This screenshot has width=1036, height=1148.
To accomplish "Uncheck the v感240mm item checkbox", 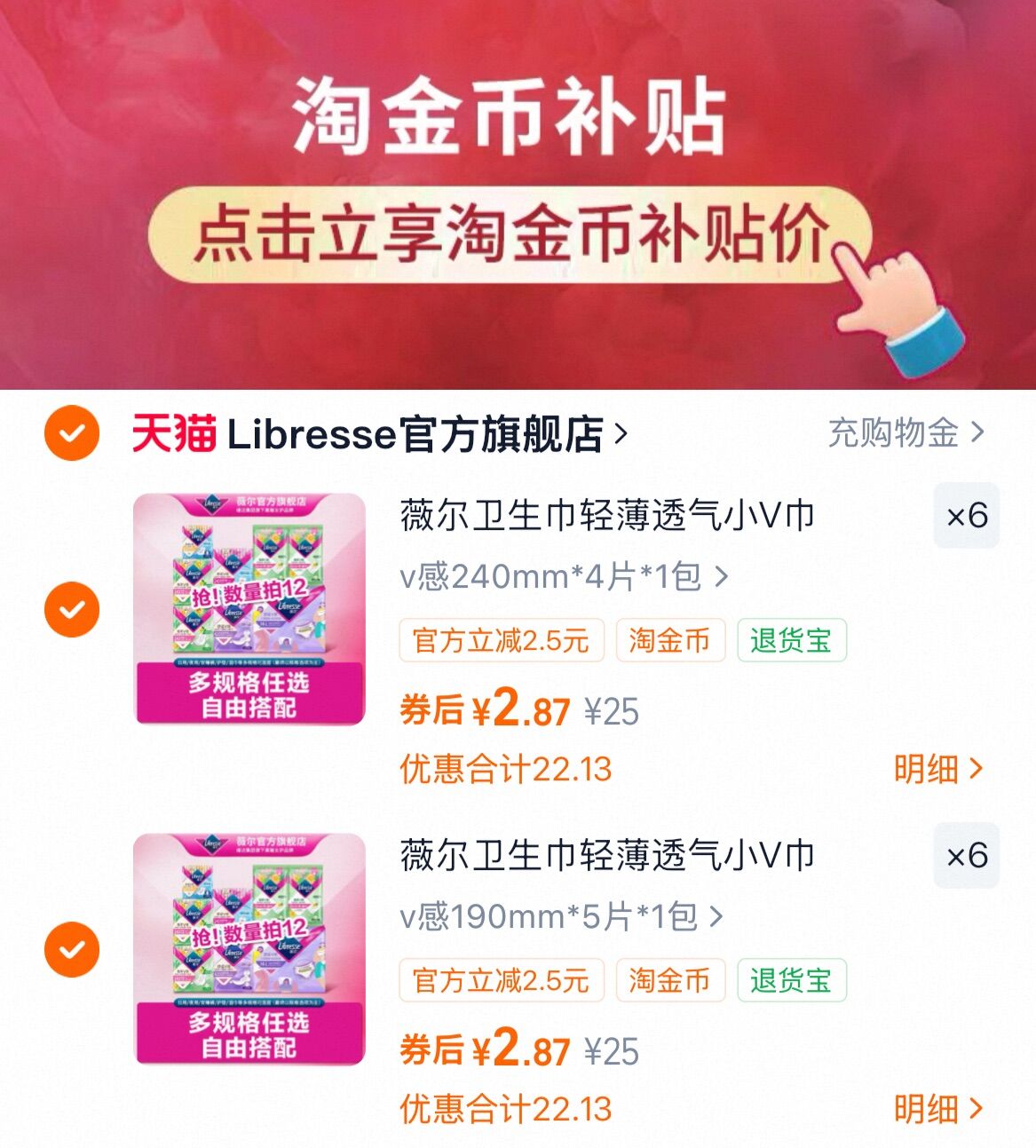I will click(x=72, y=609).
